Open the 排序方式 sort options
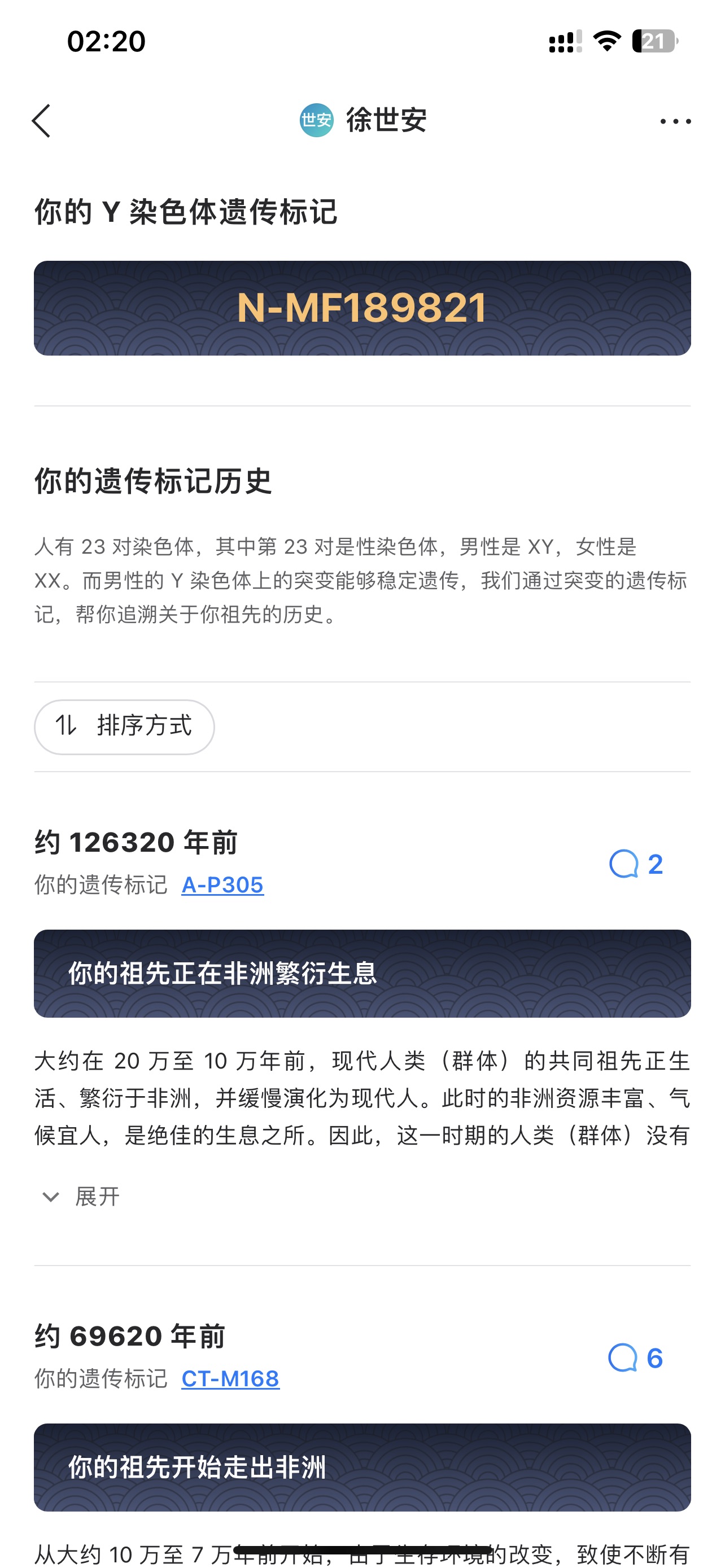Screen dimensions: 725x1568 coord(124,727)
